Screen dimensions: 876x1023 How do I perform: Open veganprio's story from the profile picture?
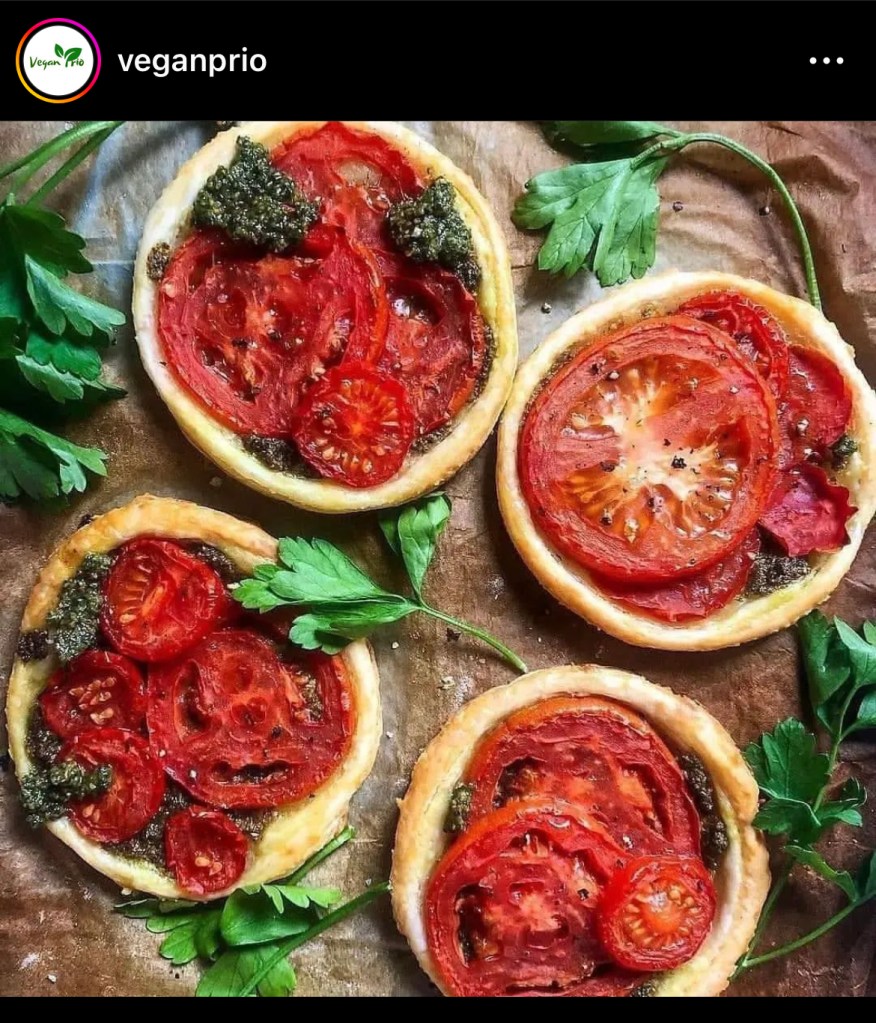coord(58,61)
